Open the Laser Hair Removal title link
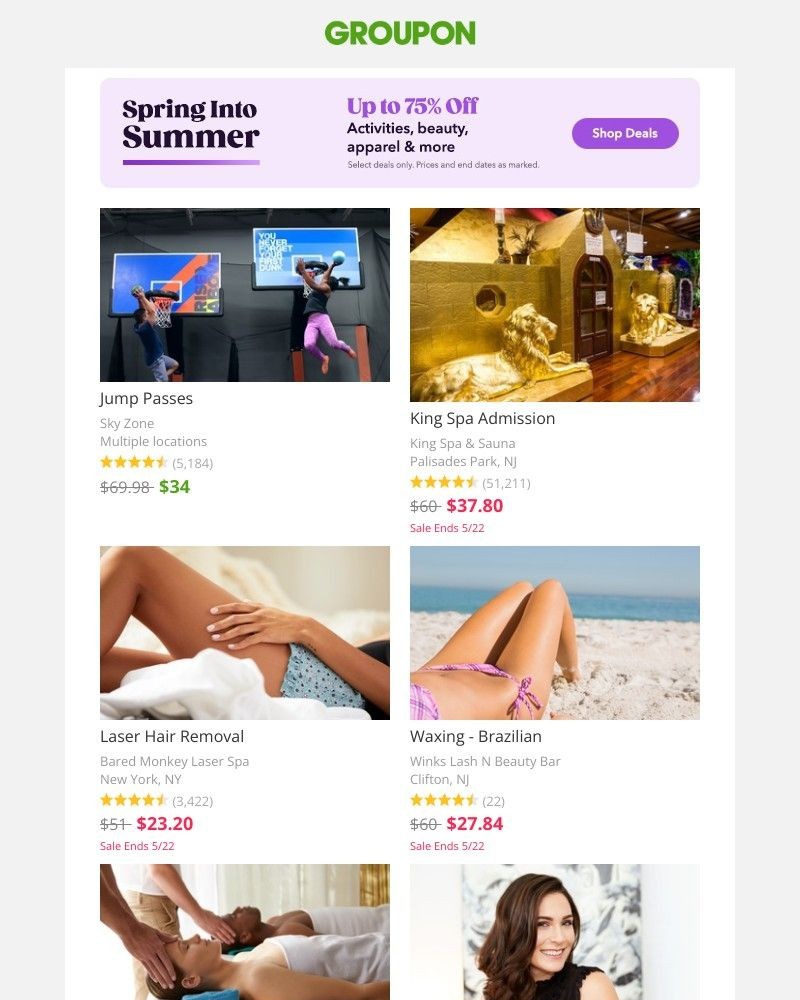 pyautogui.click(x=172, y=736)
